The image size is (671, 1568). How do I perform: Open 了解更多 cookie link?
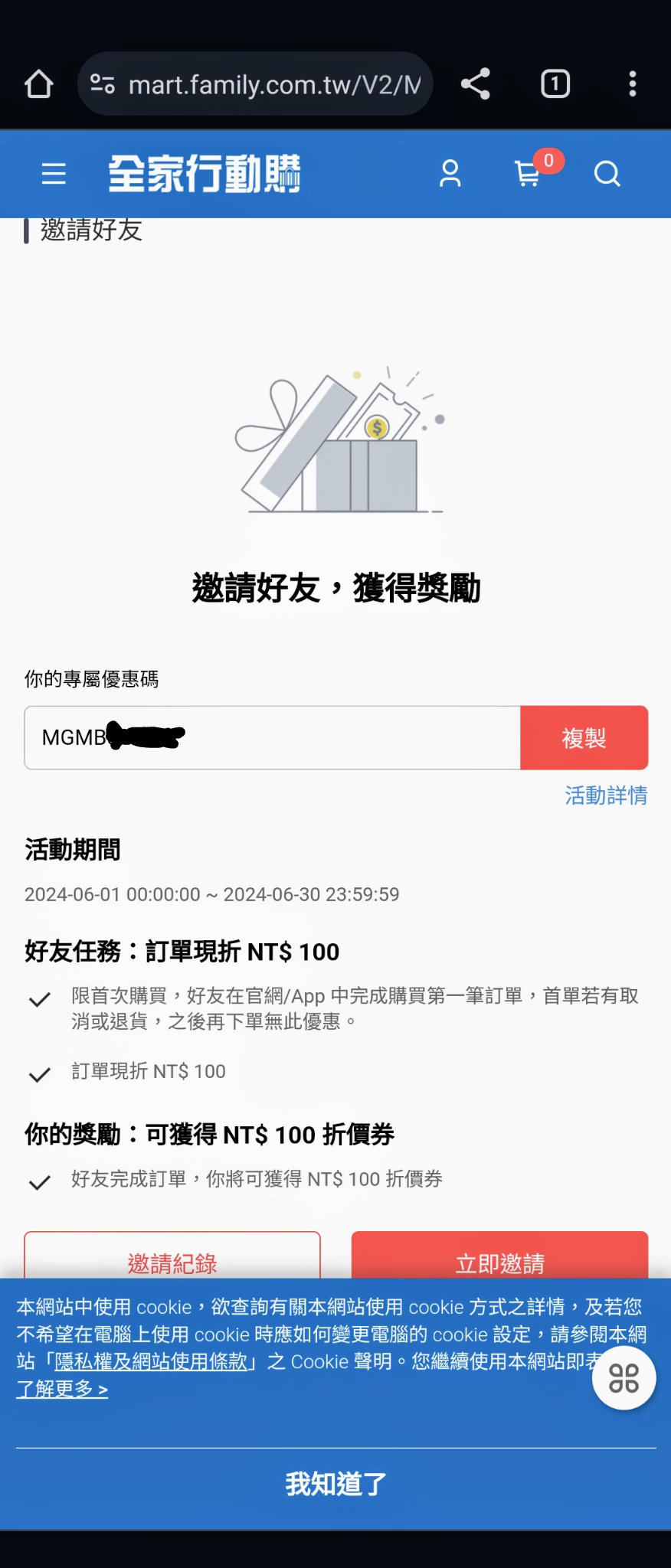click(62, 1389)
